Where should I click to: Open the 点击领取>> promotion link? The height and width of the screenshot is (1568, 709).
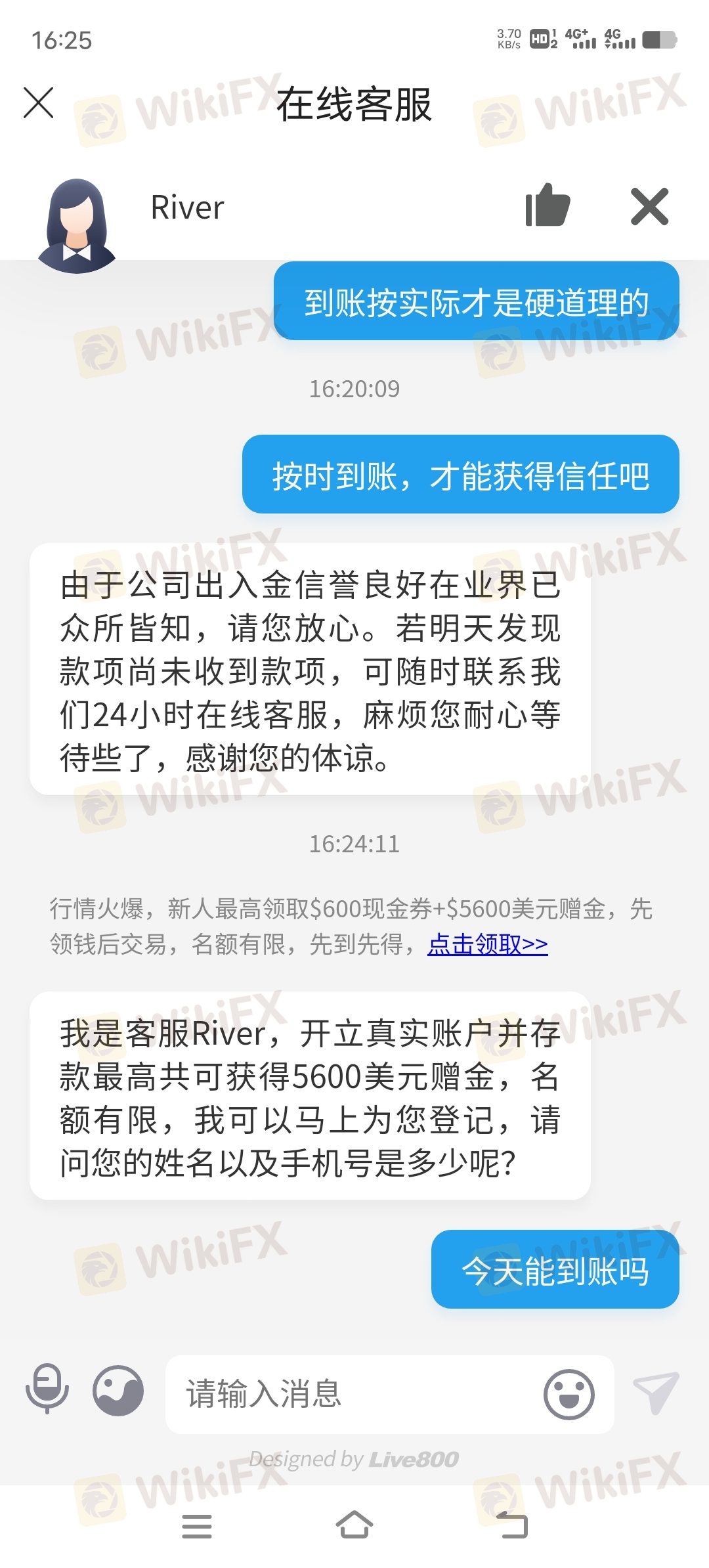pos(487,944)
